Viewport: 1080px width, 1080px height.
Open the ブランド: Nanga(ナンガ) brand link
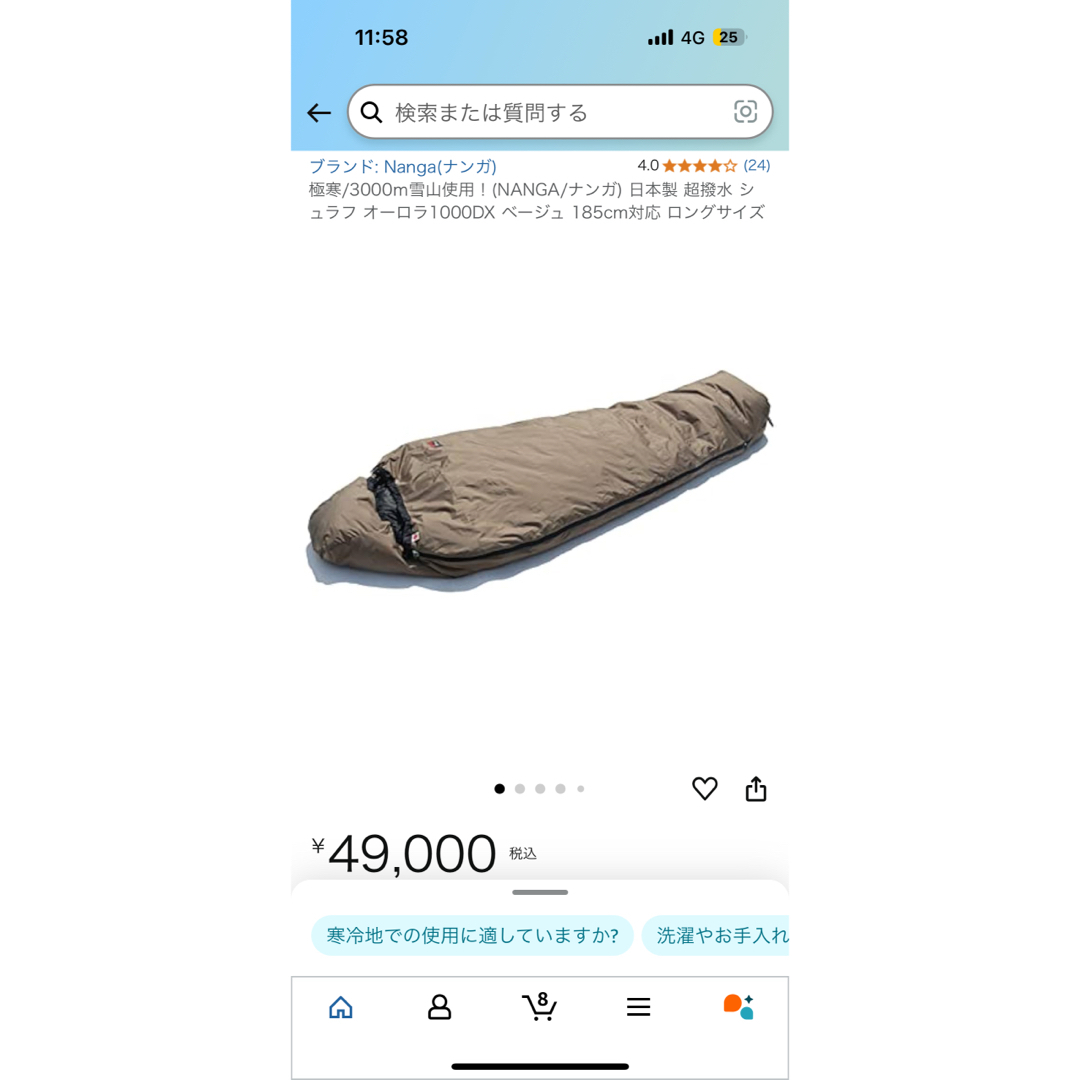403,166
